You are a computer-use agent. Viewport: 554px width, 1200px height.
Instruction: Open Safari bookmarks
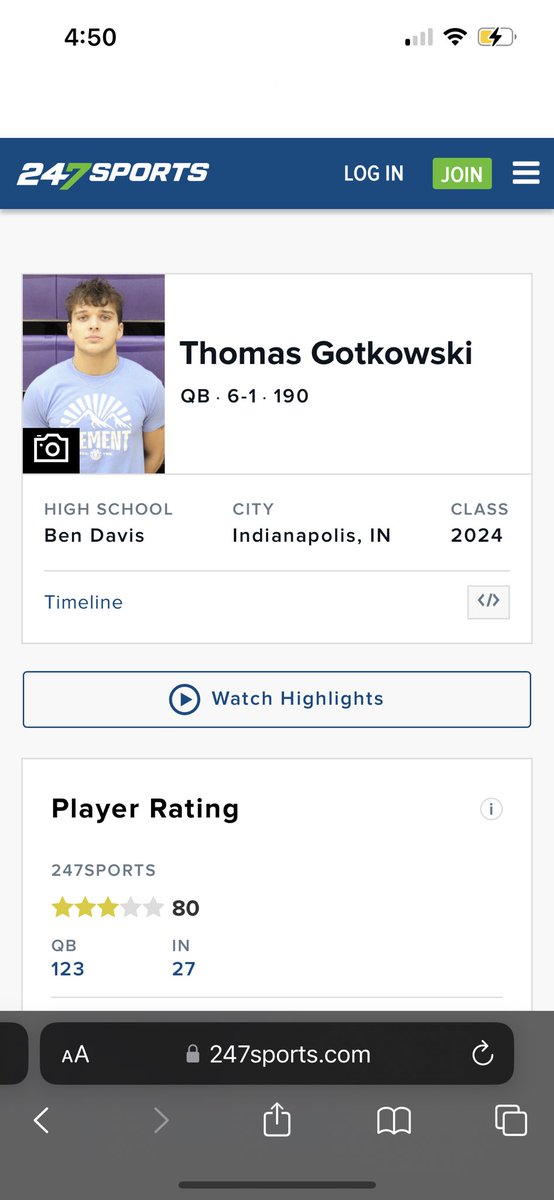394,1121
